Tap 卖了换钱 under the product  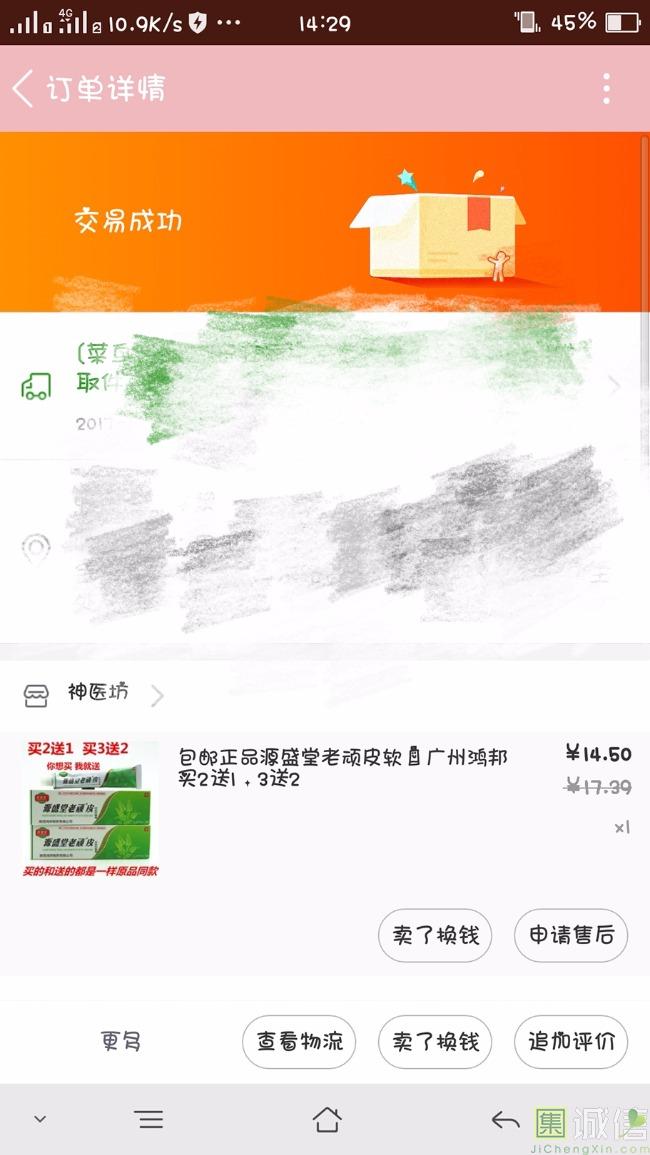pyautogui.click(x=435, y=936)
